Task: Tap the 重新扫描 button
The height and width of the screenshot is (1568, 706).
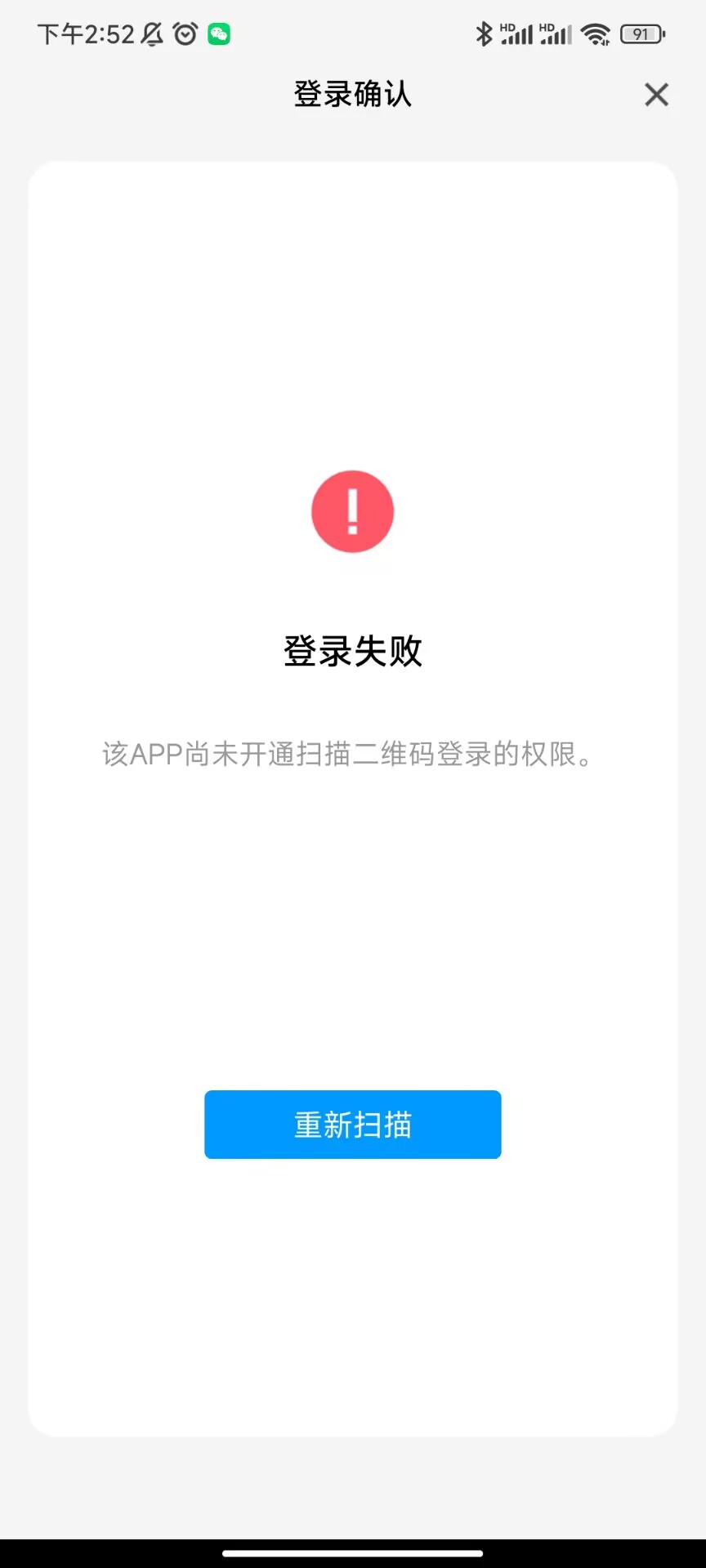Action: pyautogui.click(x=352, y=1124)
